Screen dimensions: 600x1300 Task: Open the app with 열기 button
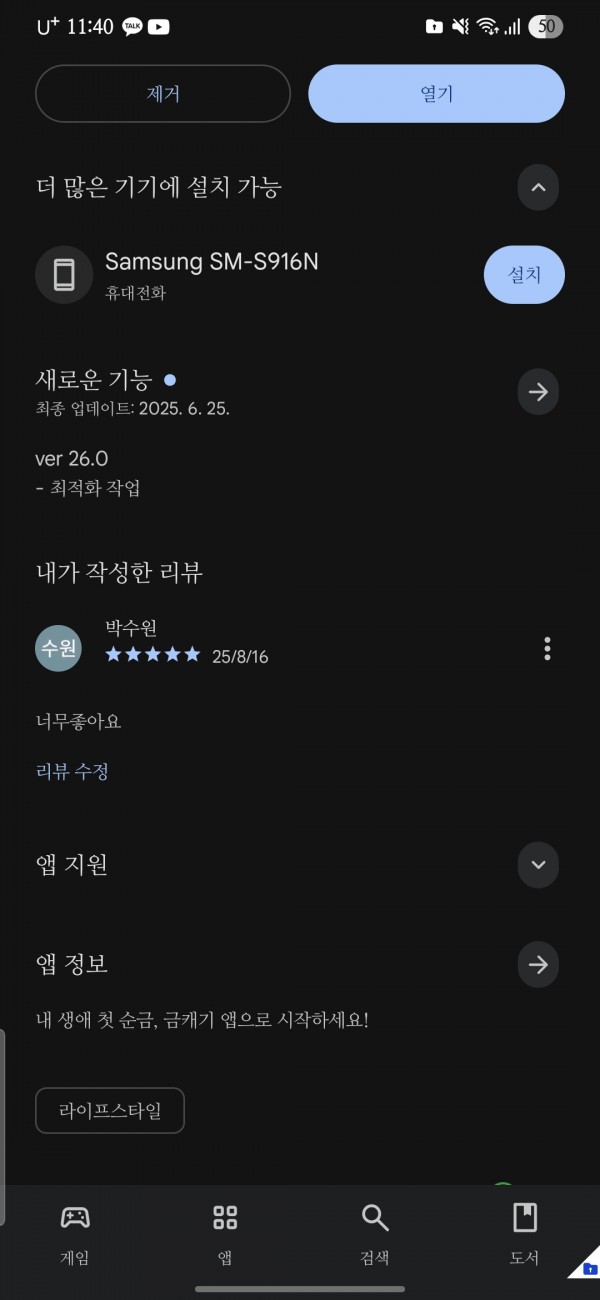click(436, 94)
